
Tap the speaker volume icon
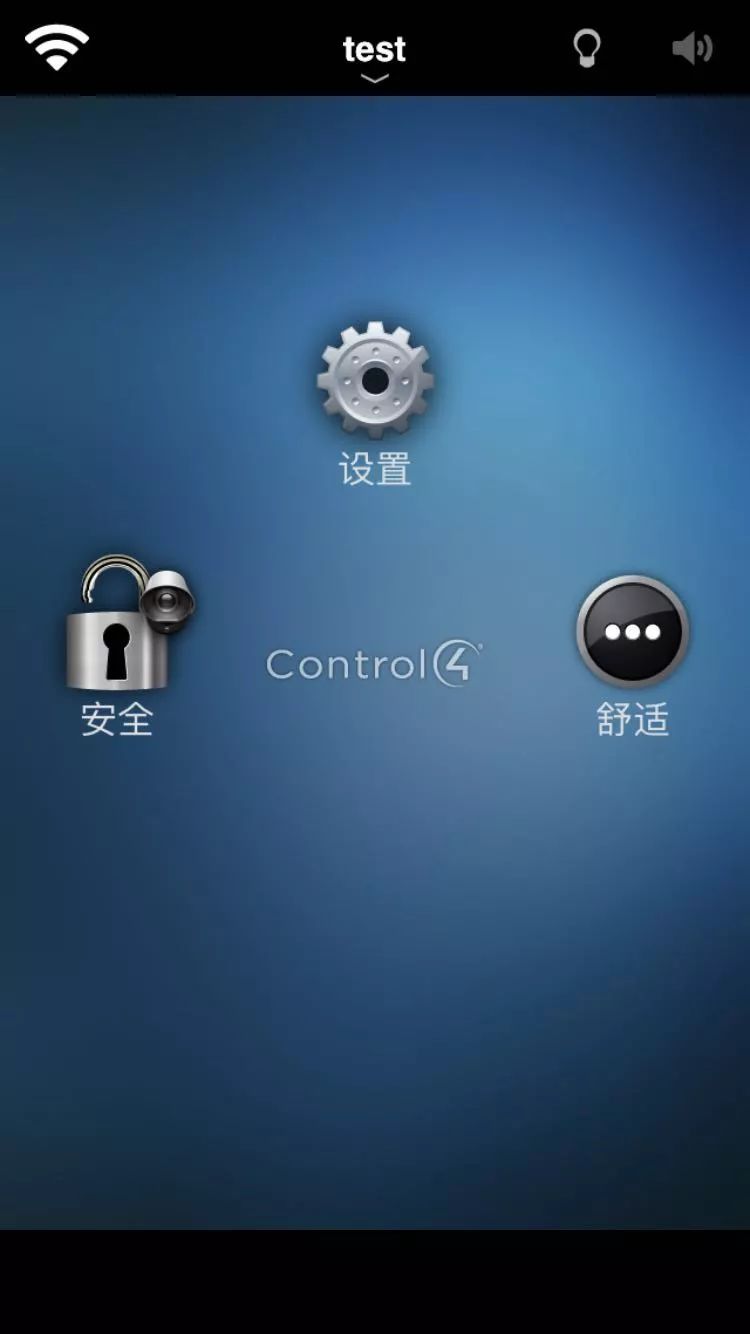point(692,48)
